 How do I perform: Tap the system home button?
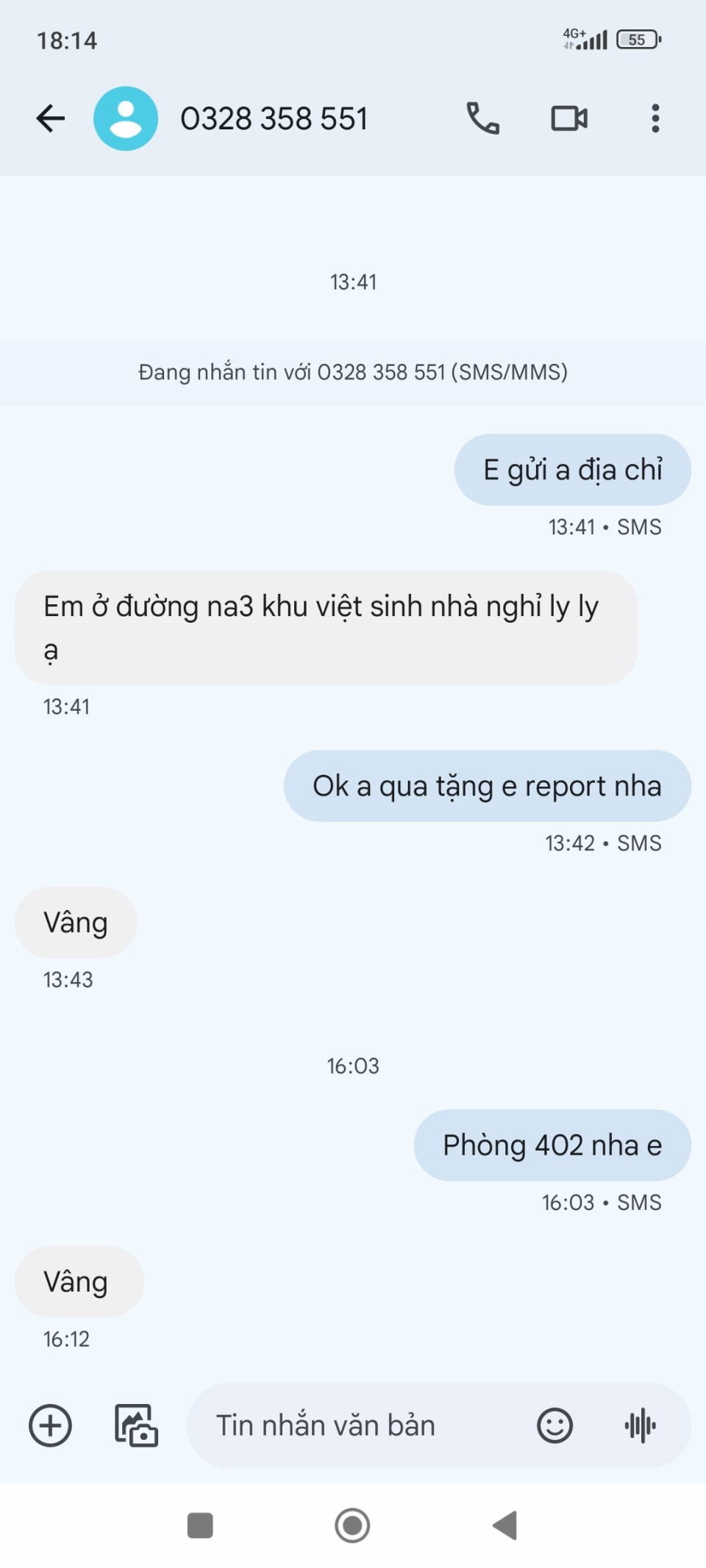(352, 1525)
